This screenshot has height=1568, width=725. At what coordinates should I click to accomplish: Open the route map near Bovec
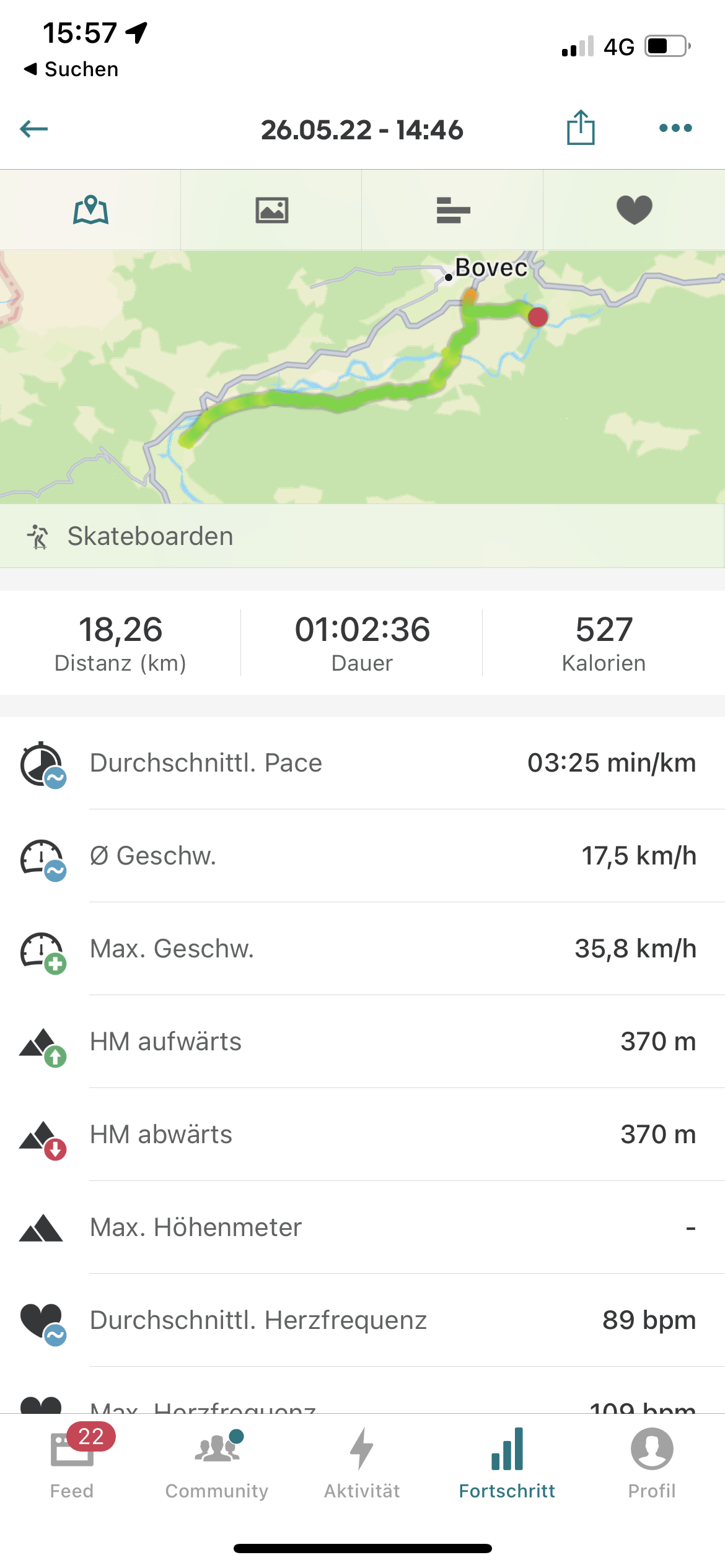pyautogui.click(x=362, y=377)
